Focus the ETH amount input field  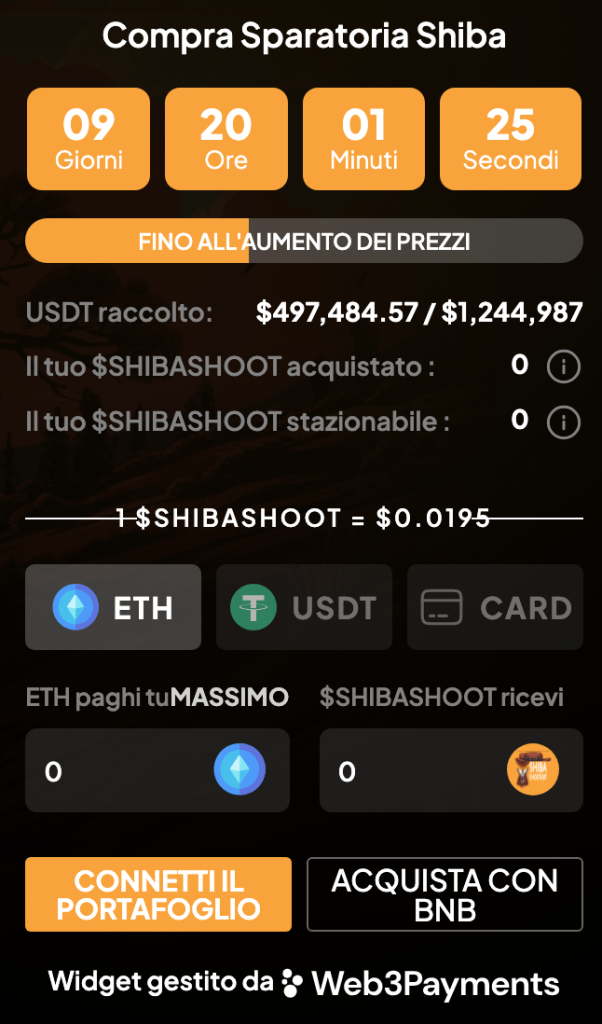157,771
